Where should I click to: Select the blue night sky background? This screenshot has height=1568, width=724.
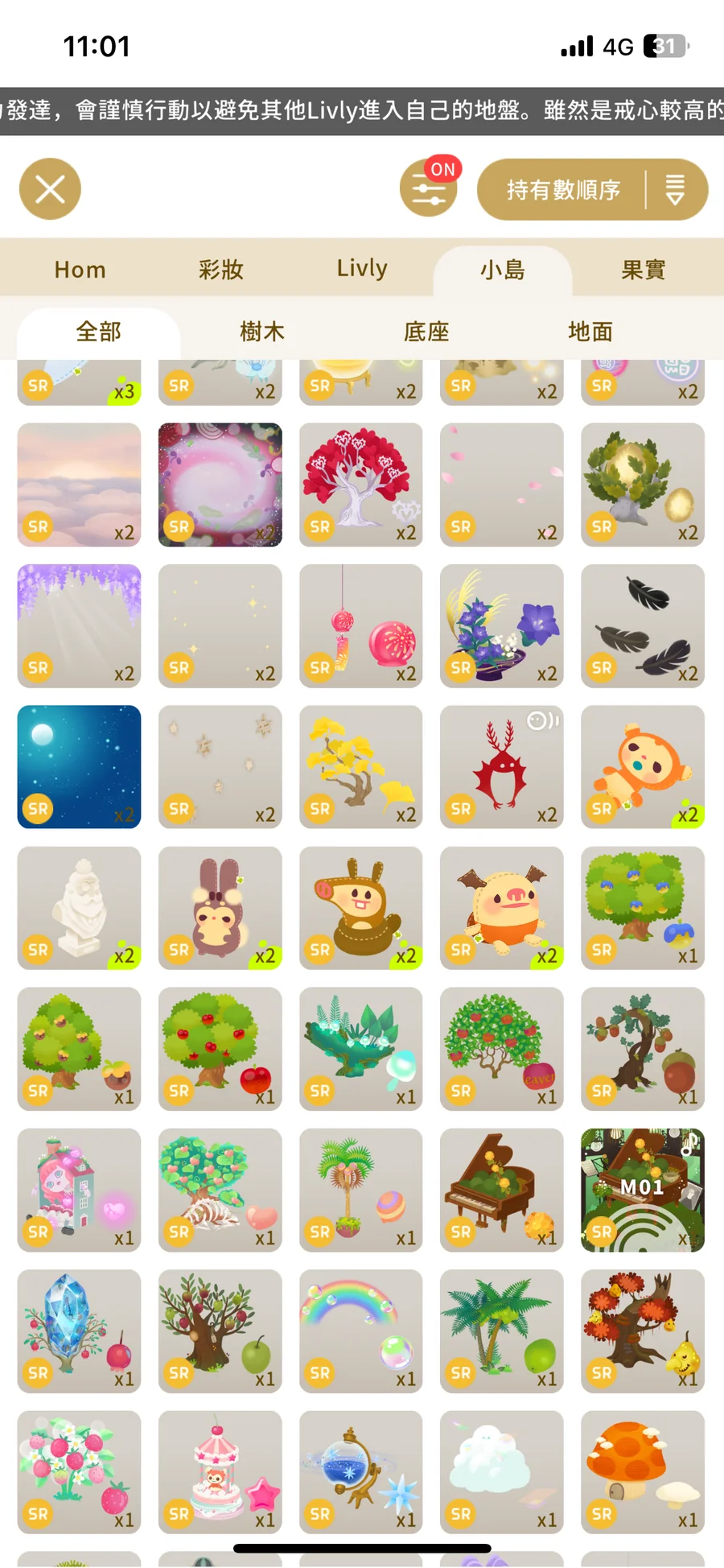click(79, 766)
